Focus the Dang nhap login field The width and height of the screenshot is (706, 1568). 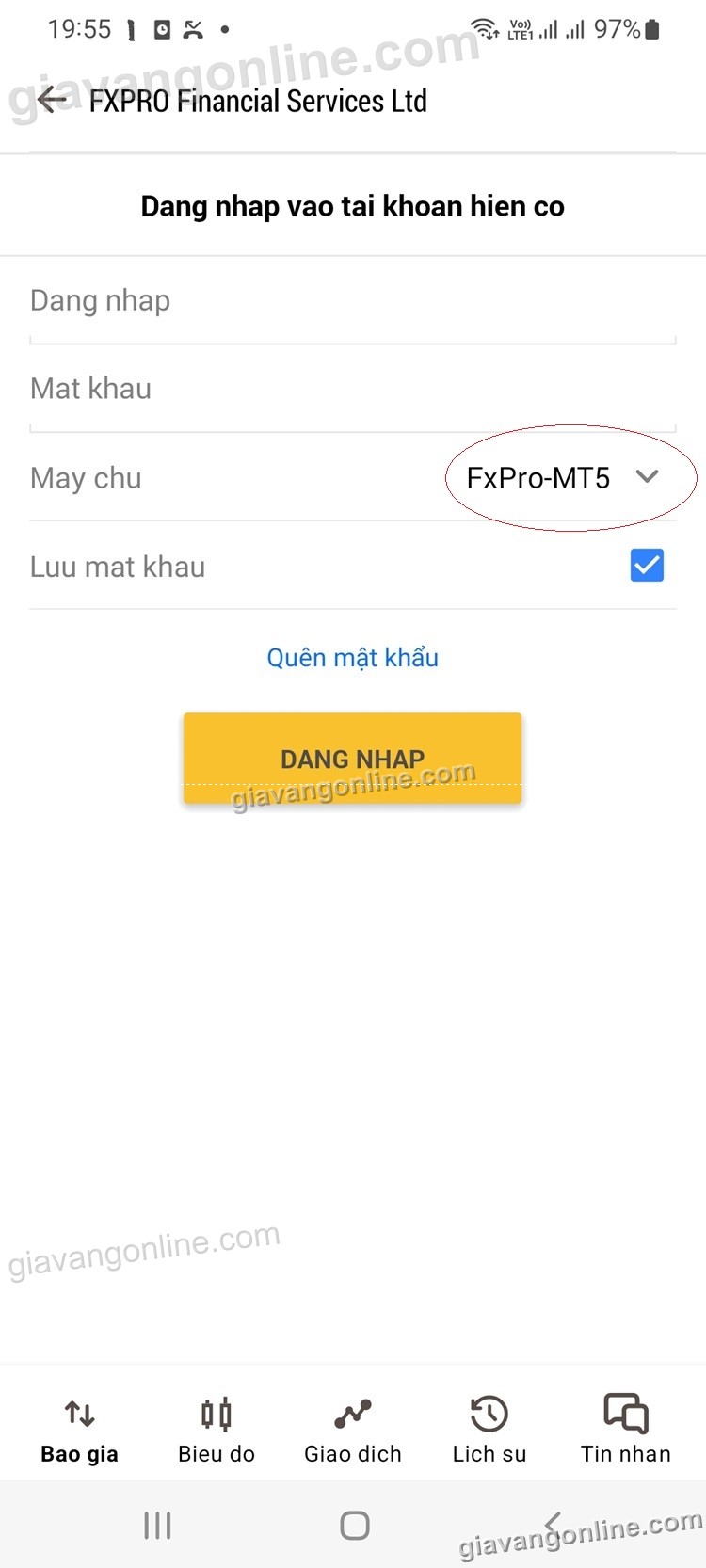pos(352,301)
